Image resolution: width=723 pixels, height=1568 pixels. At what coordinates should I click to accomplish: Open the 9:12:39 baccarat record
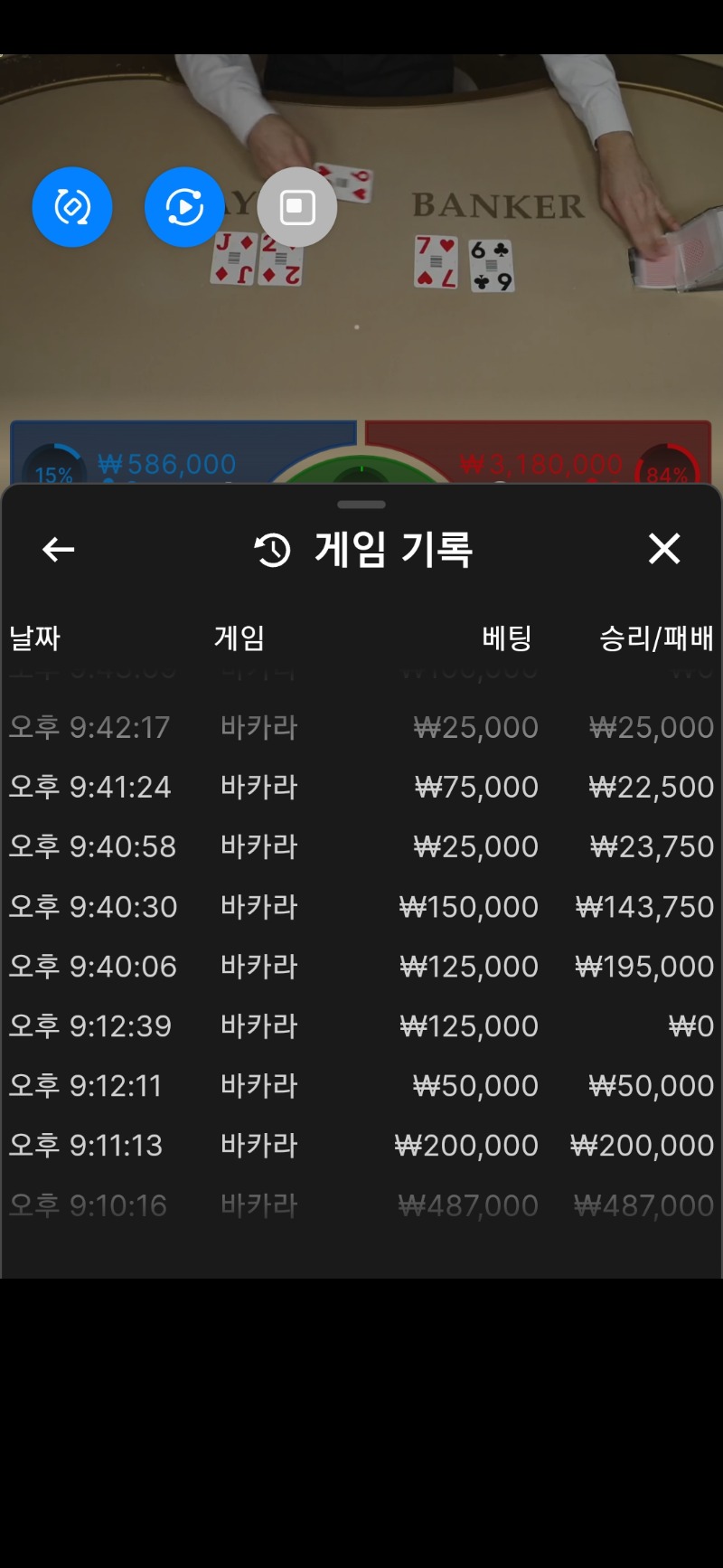click(361, 1025)
